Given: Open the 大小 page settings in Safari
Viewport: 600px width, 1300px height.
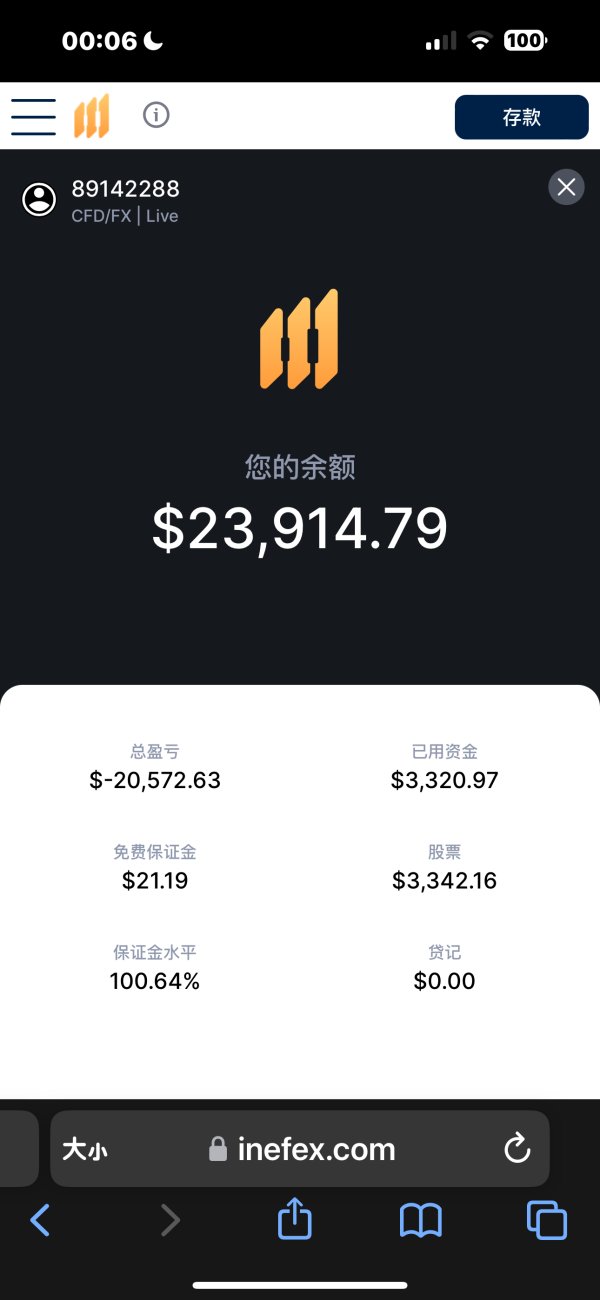Looking at the screenshot, I should 85,1150.
